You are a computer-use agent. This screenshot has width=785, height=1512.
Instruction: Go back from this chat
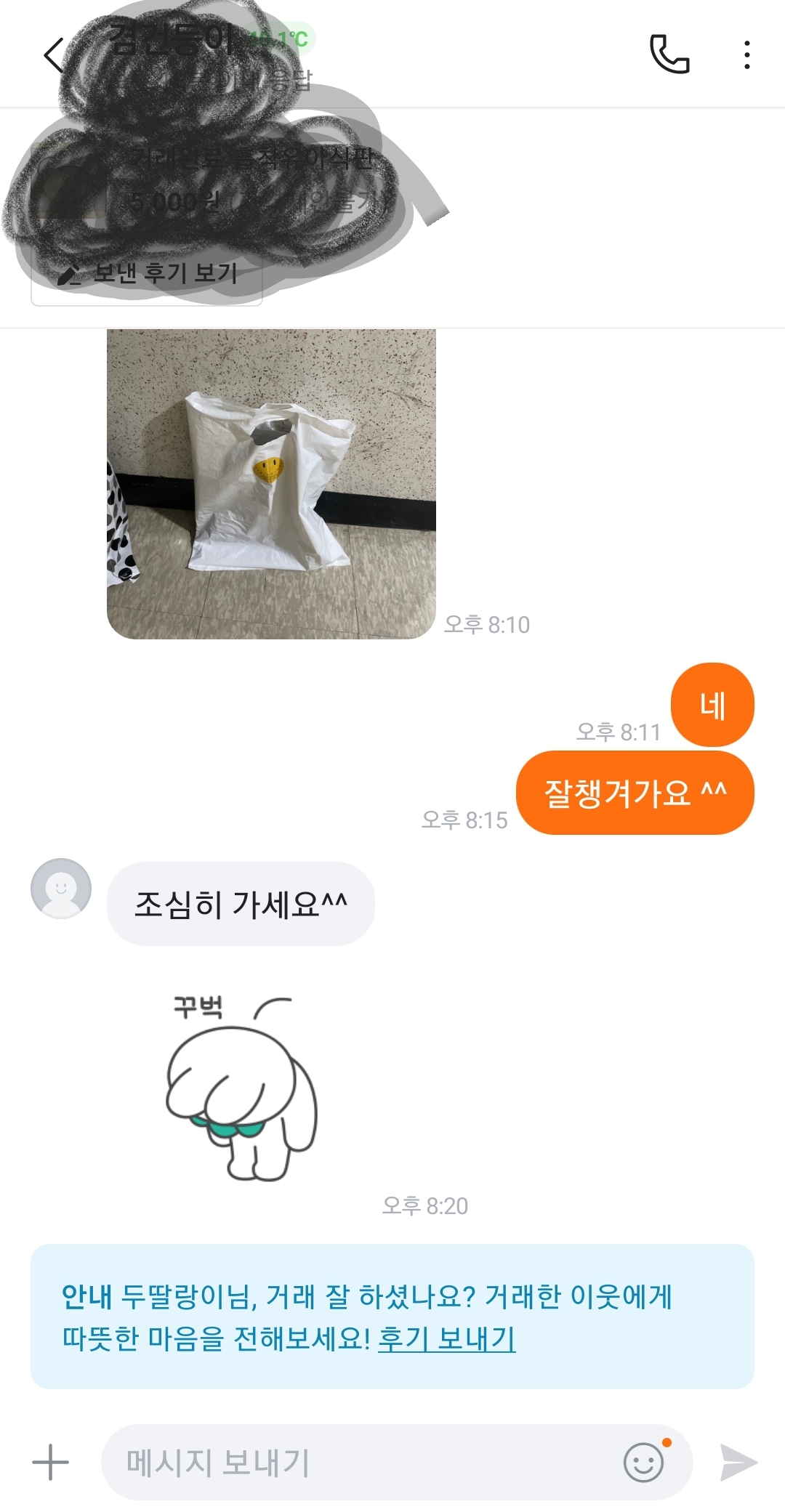54,55
